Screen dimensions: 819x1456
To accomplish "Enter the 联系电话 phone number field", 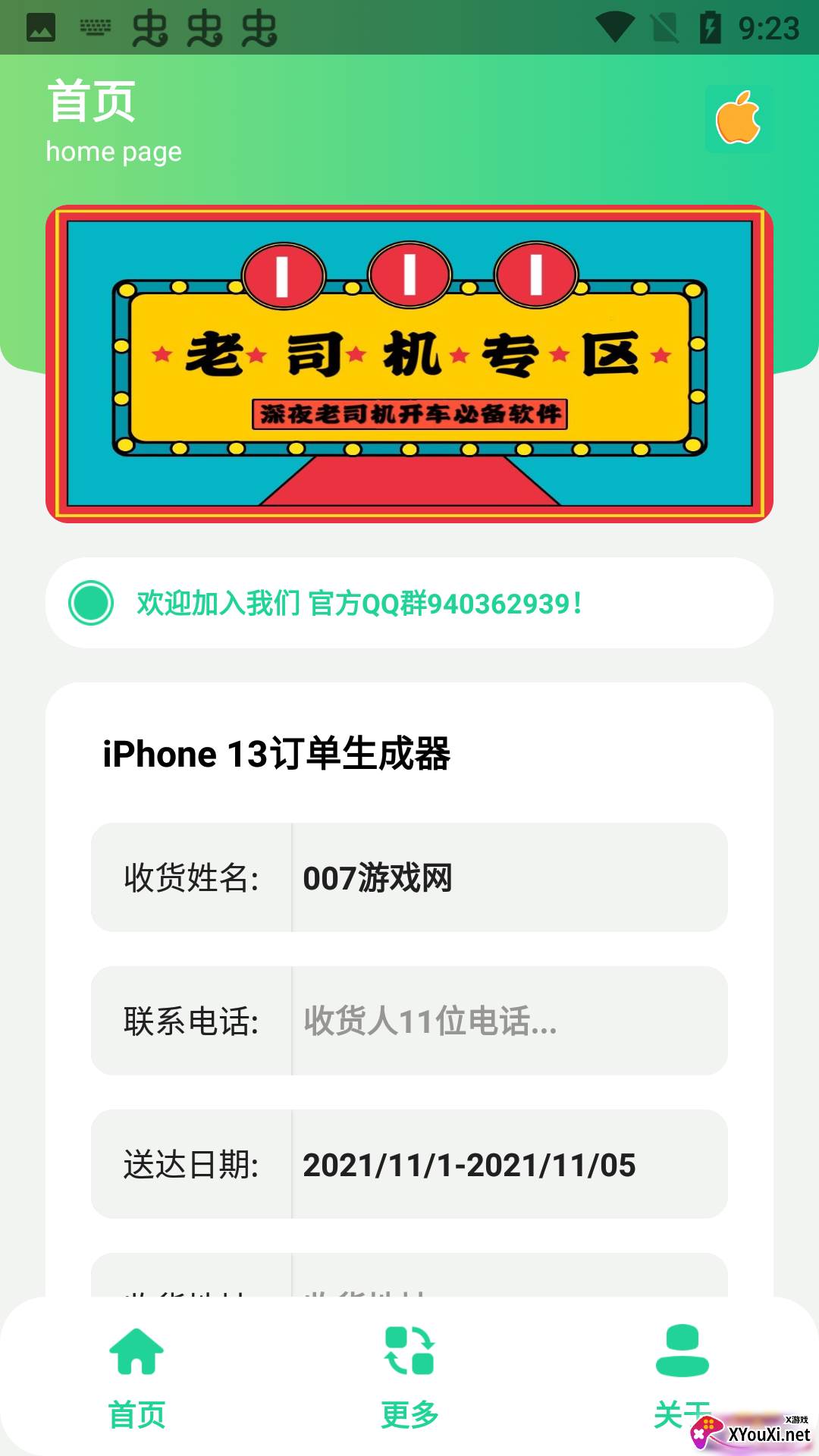I will tap(508, 1021).
